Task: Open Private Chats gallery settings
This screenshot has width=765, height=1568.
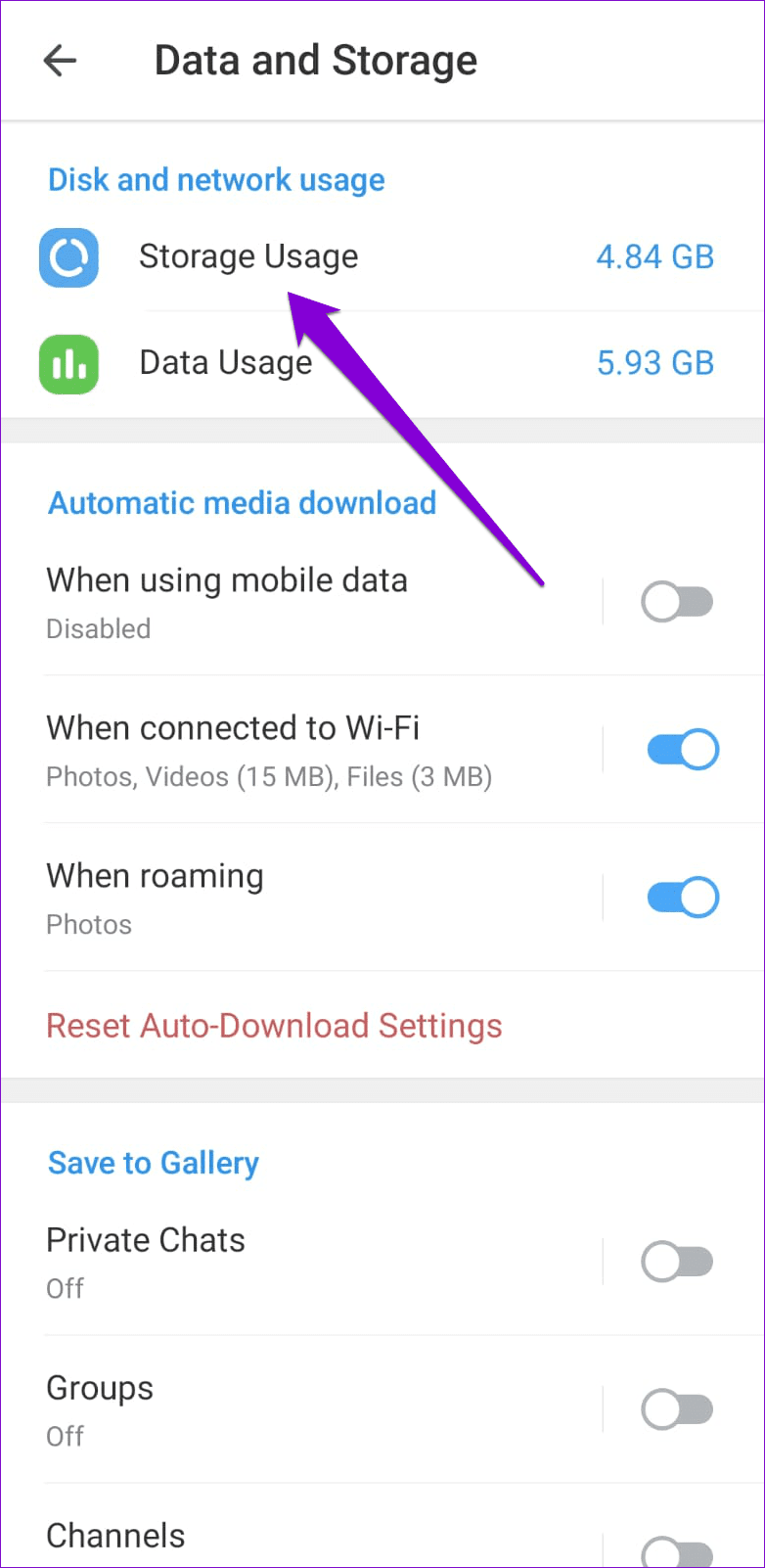Action: point(146,1261)
